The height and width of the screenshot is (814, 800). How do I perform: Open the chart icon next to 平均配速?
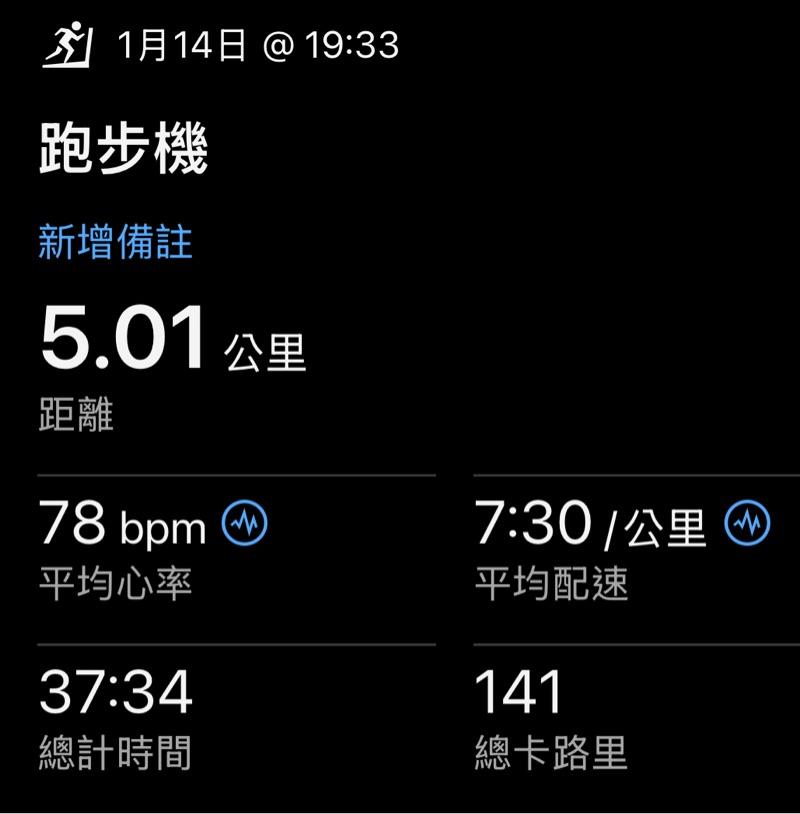[x=747, y=522]
